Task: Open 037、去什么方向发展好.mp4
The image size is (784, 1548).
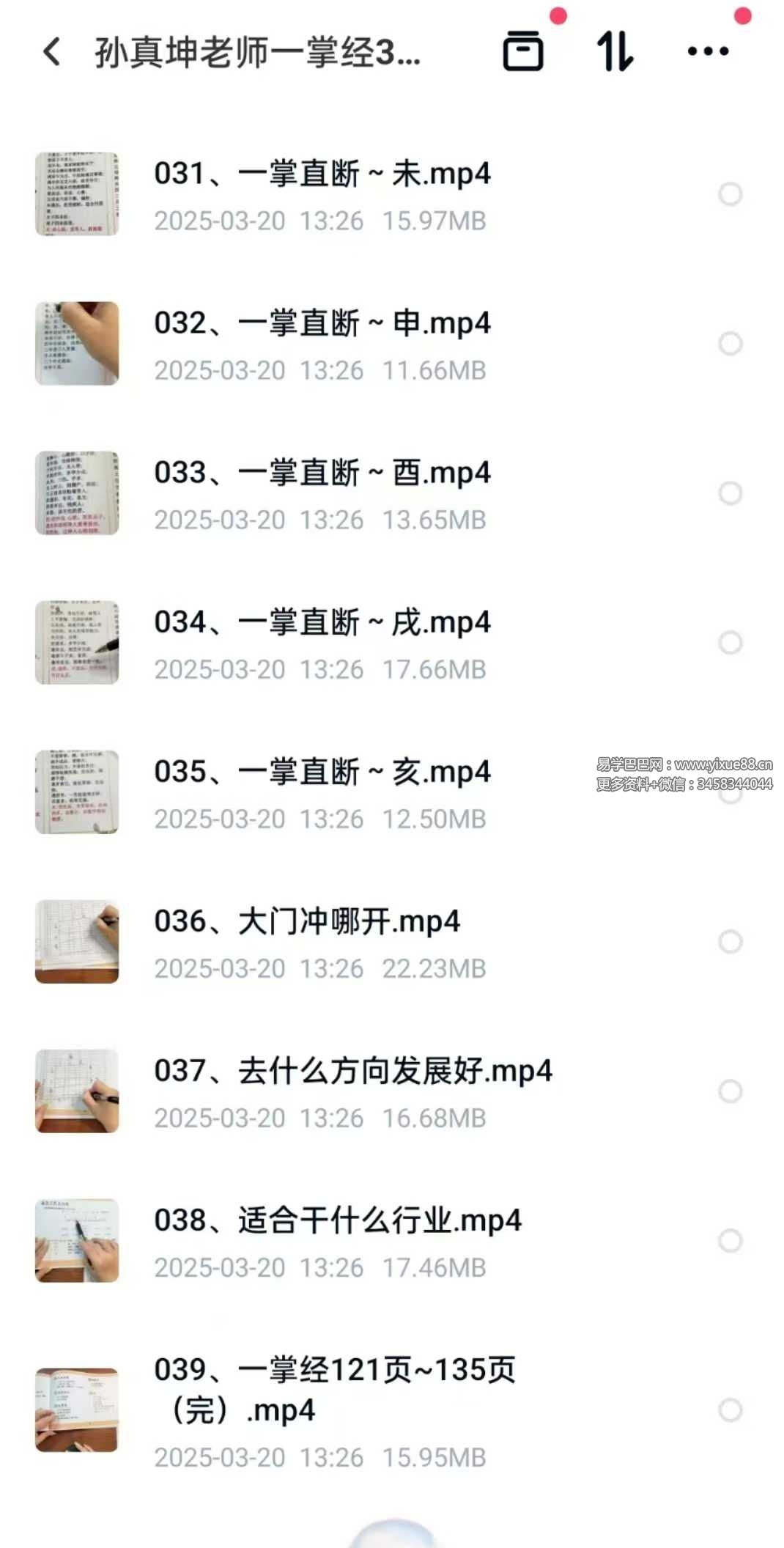Action: tap(352, 1072)
